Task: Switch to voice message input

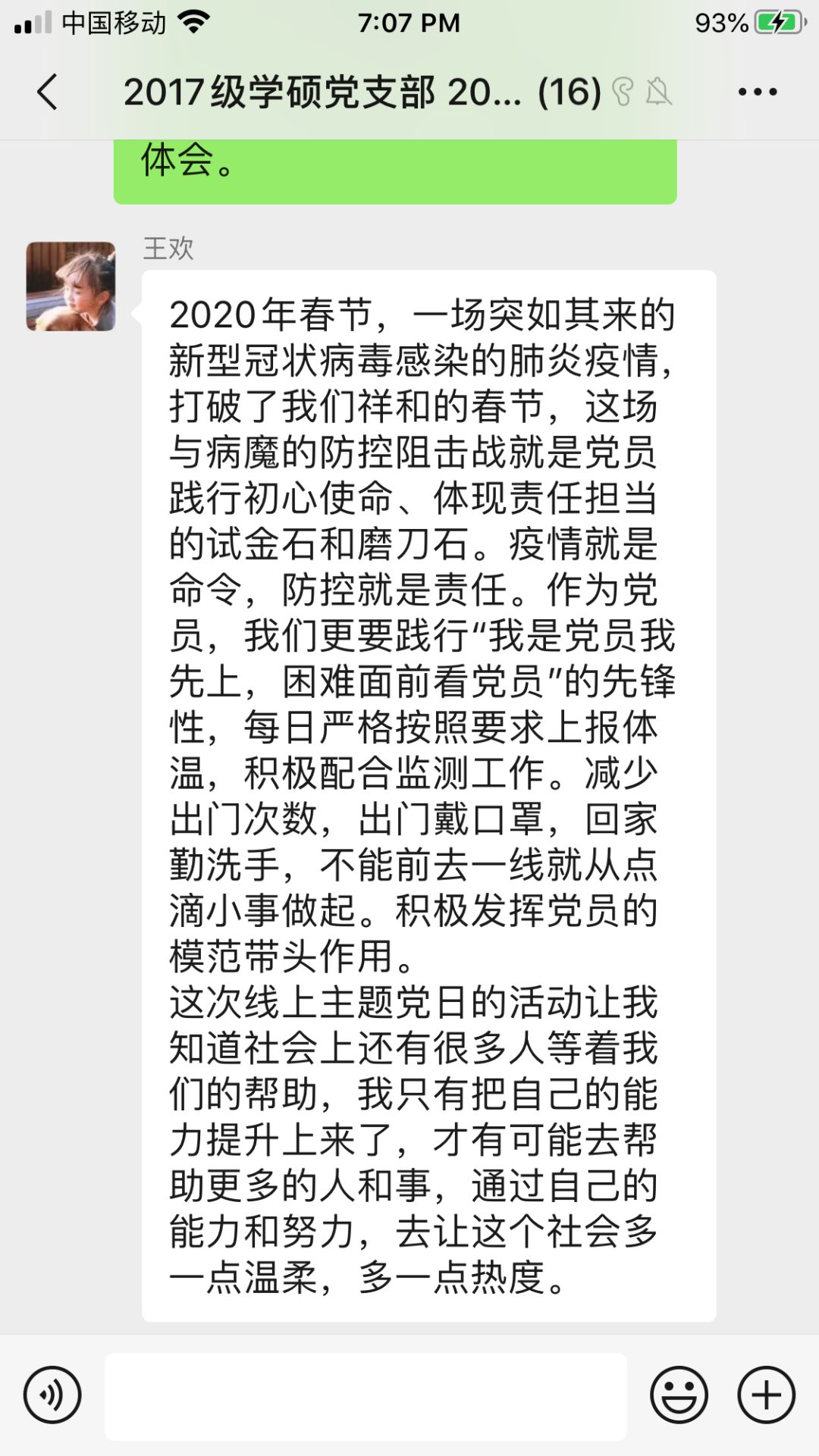Action: (52, 1395)
